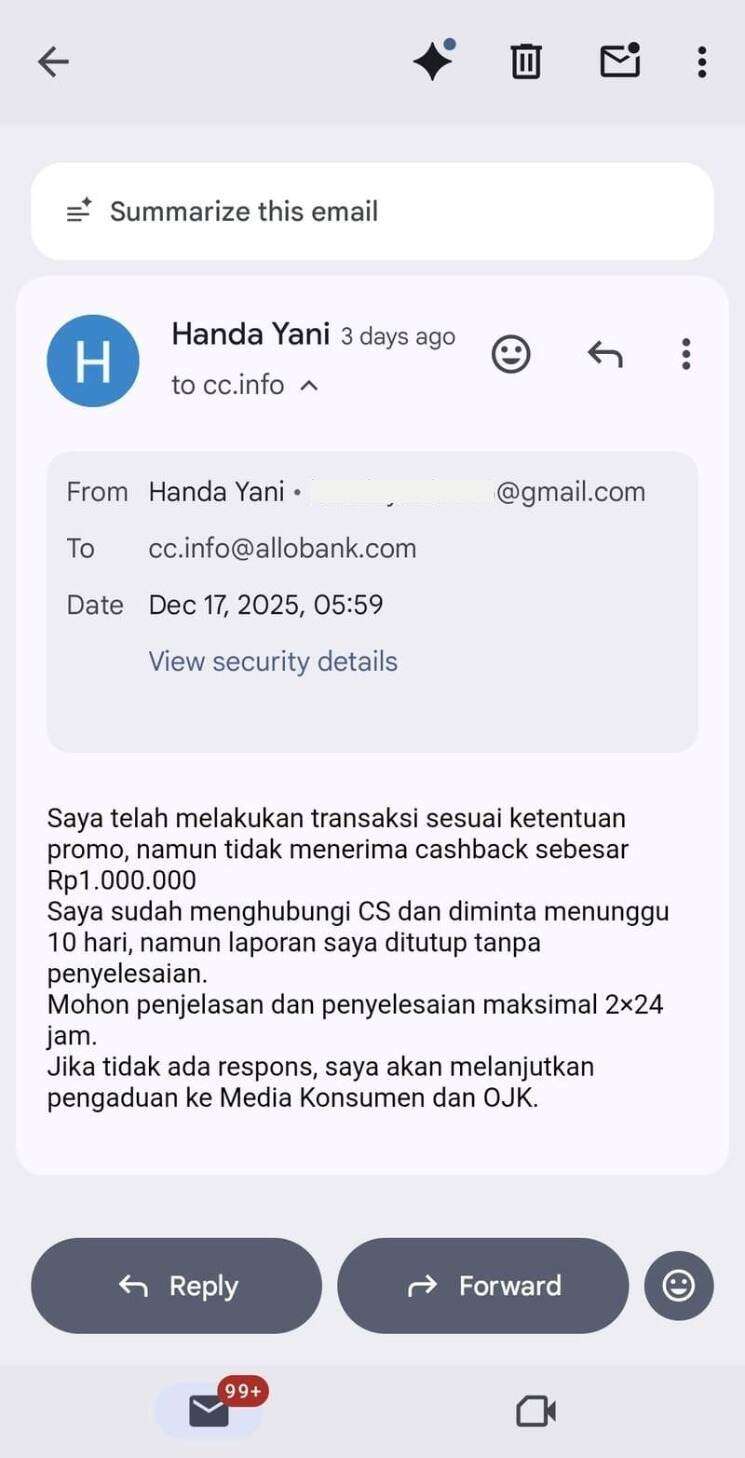This screenshot has height=1458, width=745.
Task: Forward this email
Action: 483,1286
